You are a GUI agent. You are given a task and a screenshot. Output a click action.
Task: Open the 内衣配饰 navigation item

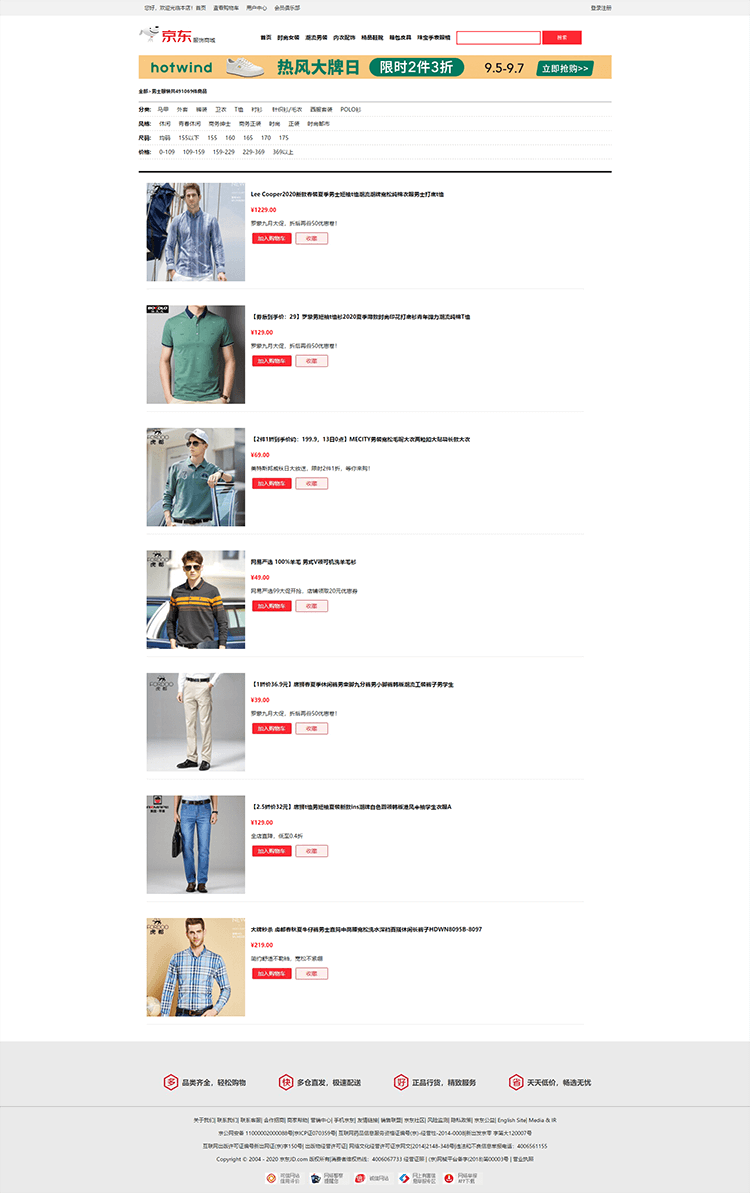tap(344, 37)
